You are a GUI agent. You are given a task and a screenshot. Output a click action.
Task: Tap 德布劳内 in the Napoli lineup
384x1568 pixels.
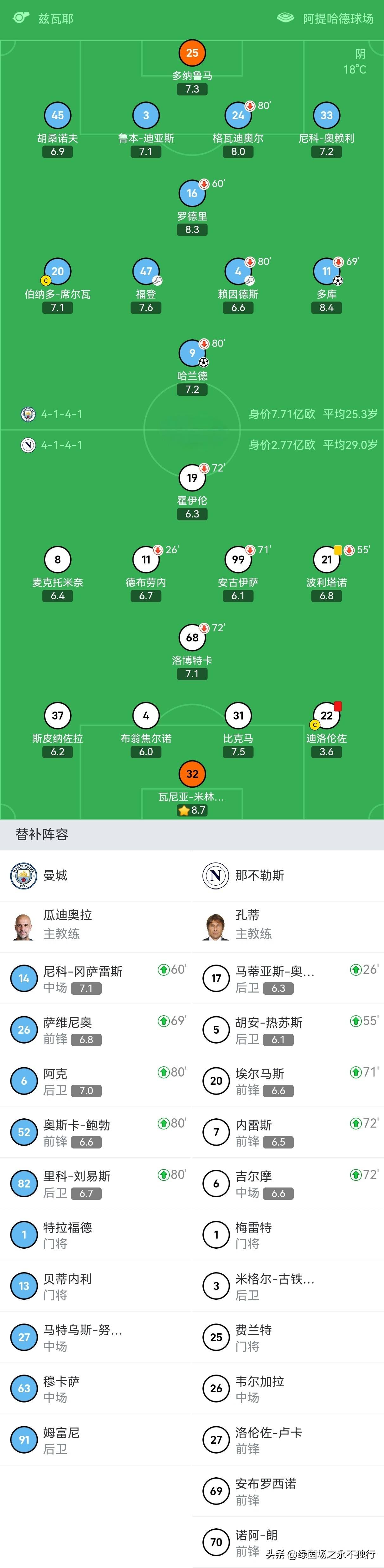(x=146, y=560)
